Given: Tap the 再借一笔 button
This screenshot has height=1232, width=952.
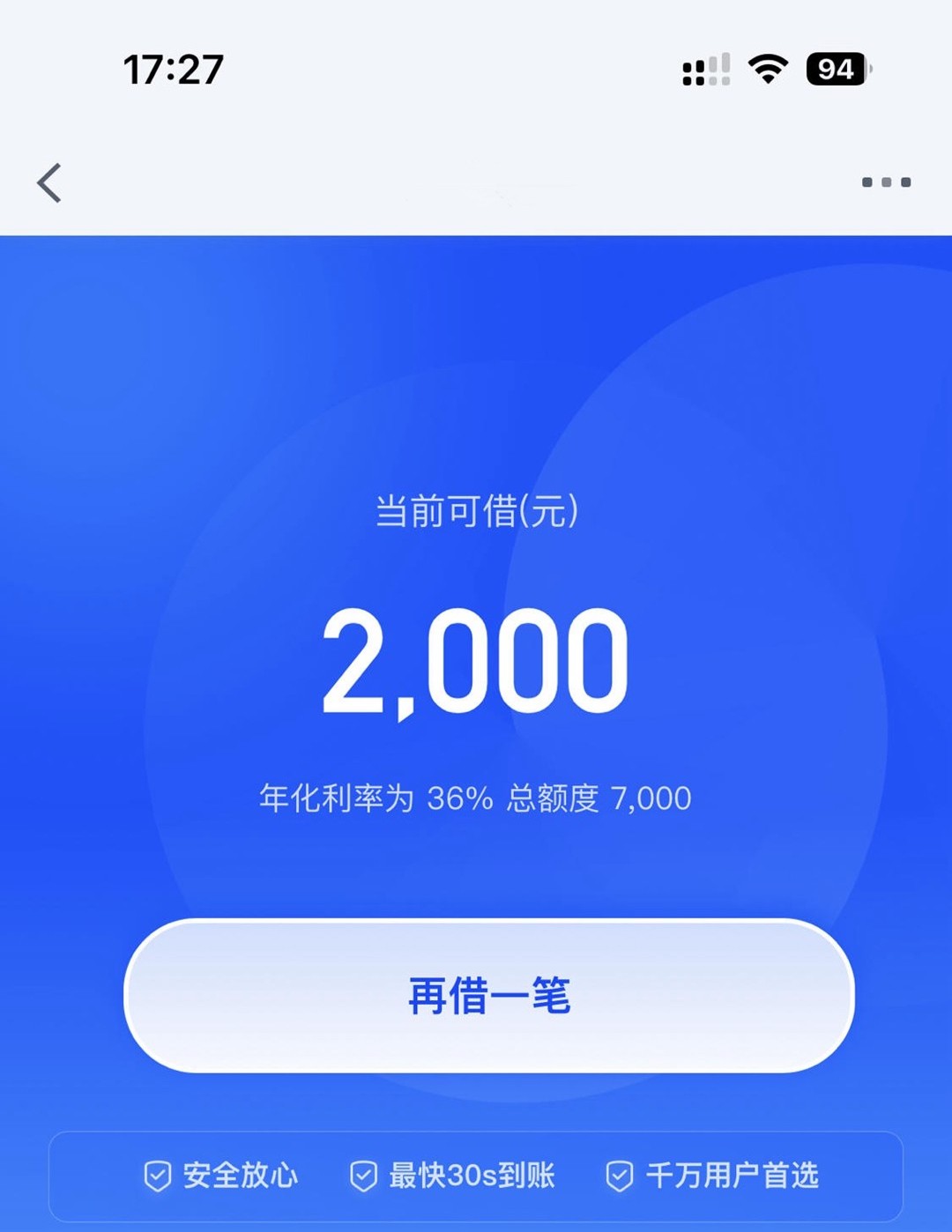Looking at the screenshot, I should (x=489, y=996).
